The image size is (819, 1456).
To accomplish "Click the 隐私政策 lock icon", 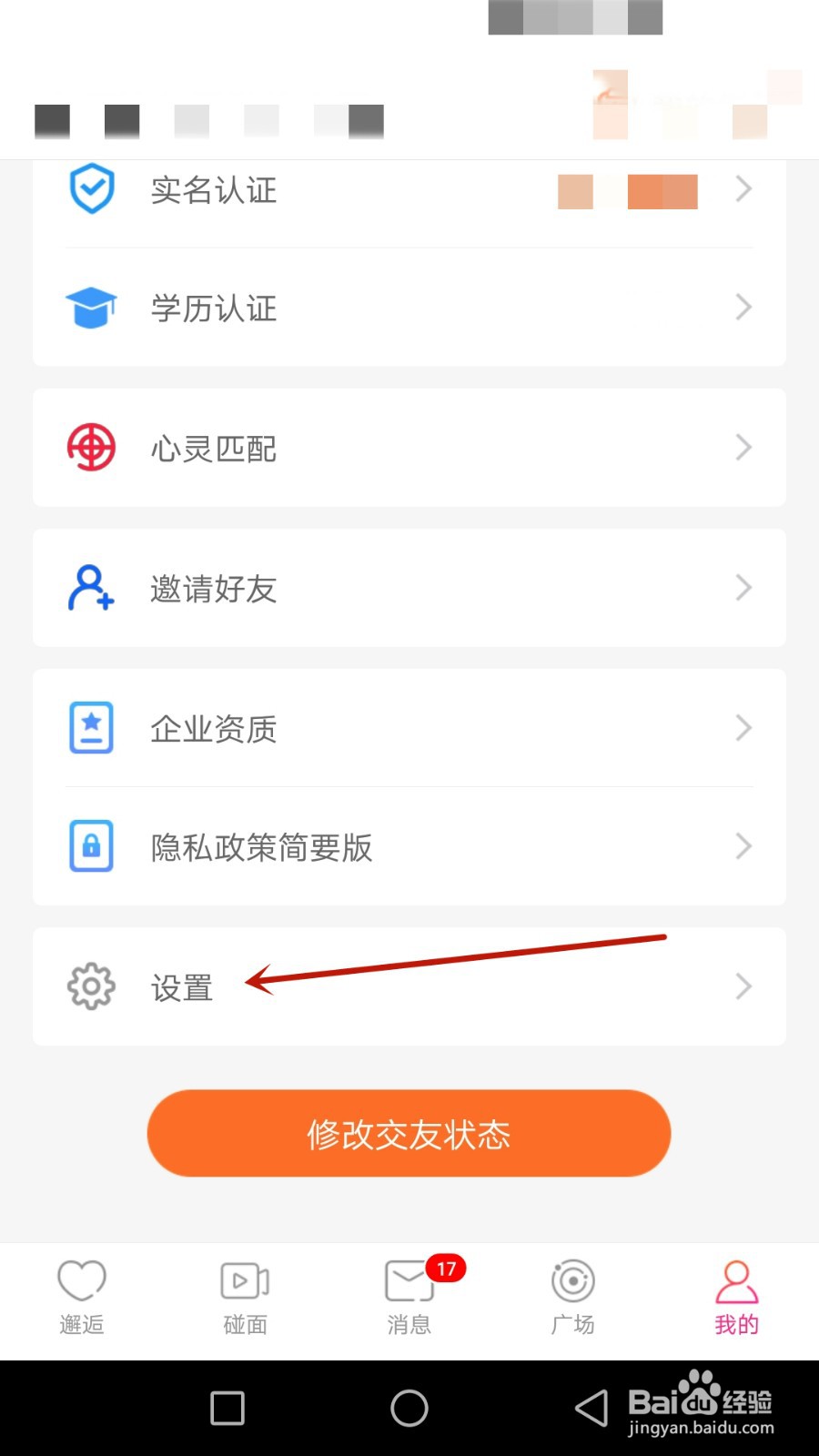I will [90, 846].
